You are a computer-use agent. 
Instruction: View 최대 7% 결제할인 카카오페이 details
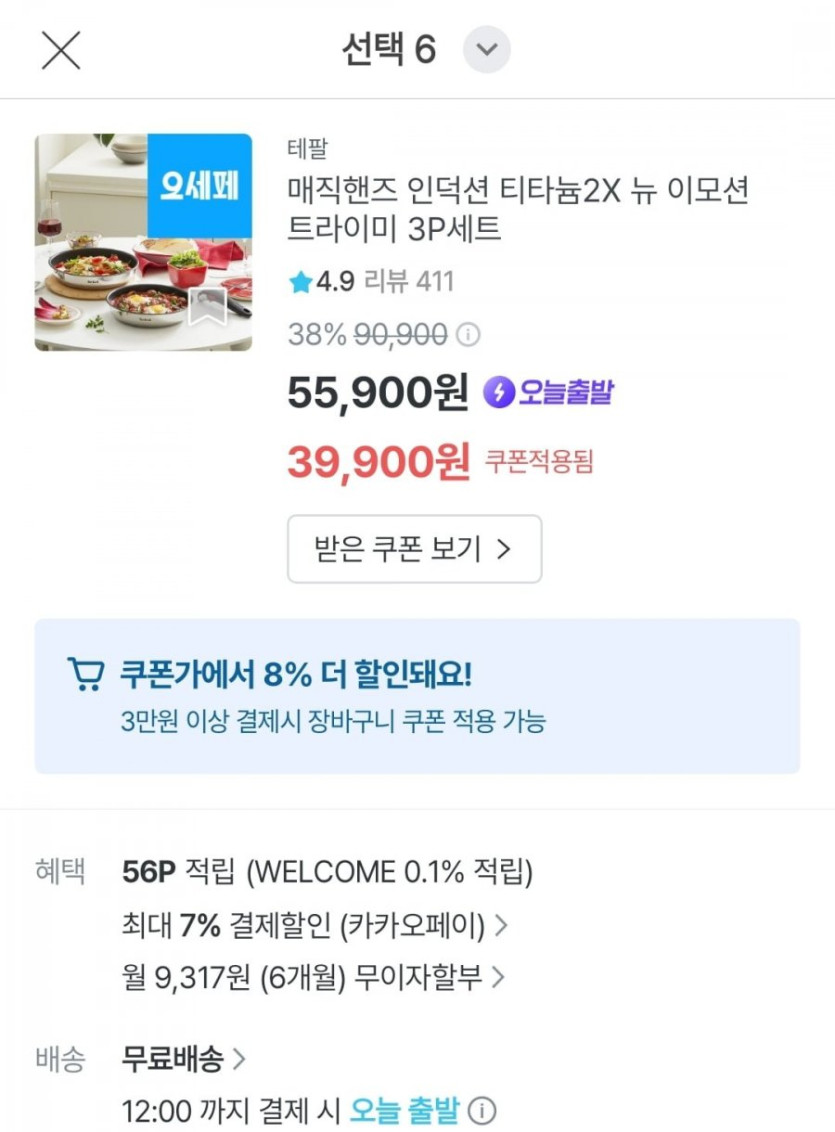(315, 925)
